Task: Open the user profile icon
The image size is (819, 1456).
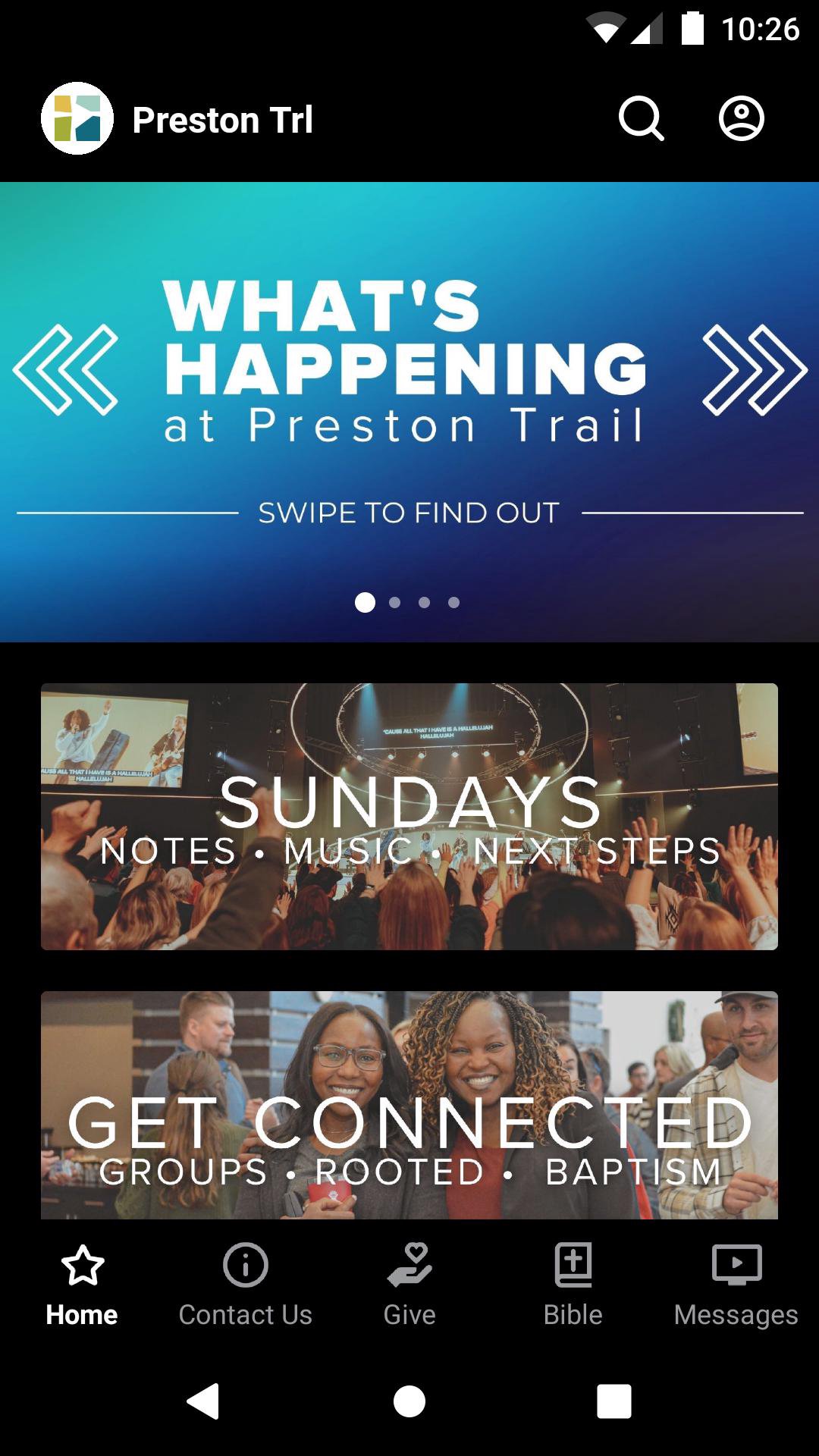Action: tap(741, 119)
